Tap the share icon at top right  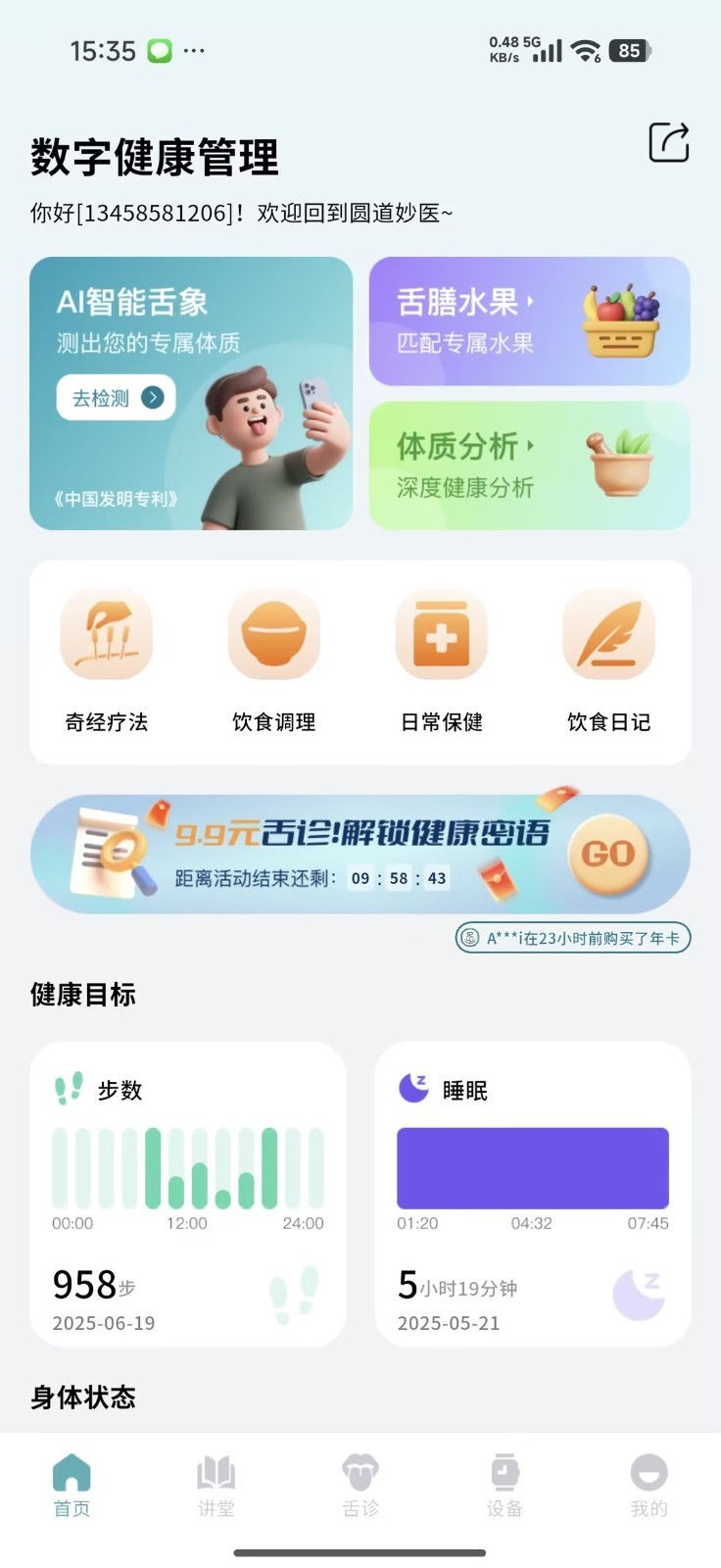(x=669, y=143)
